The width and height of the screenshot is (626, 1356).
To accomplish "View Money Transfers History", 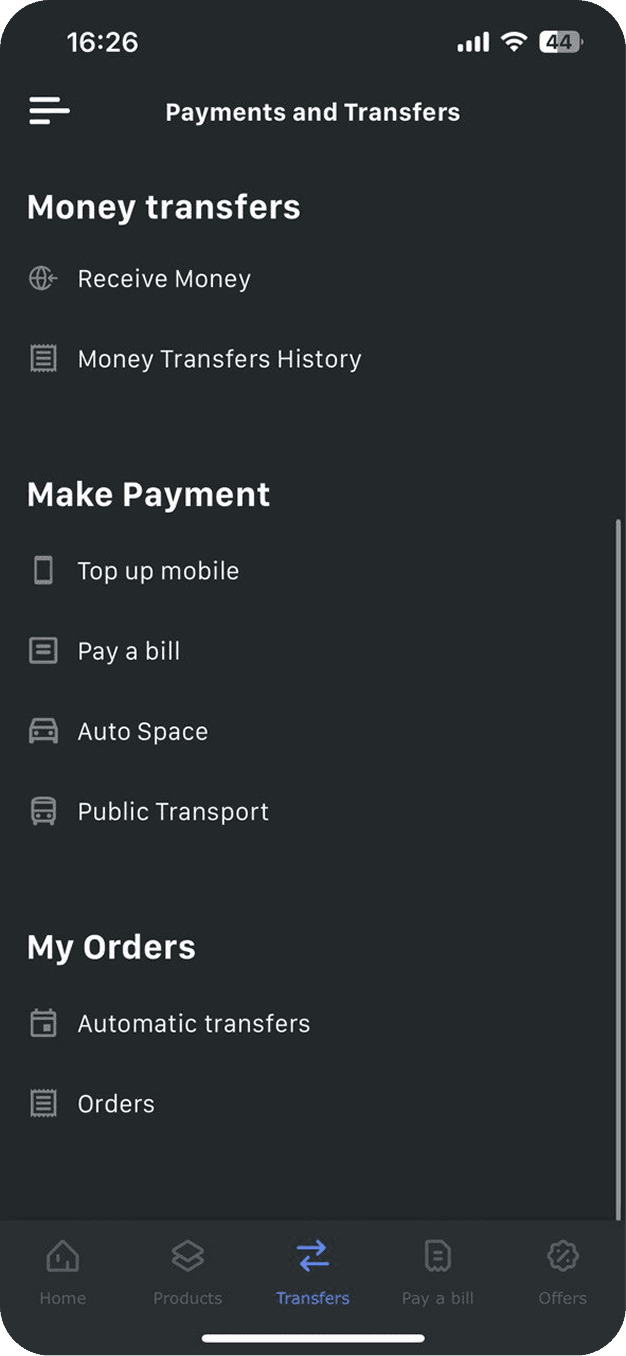I will click(x=219, y=359).
